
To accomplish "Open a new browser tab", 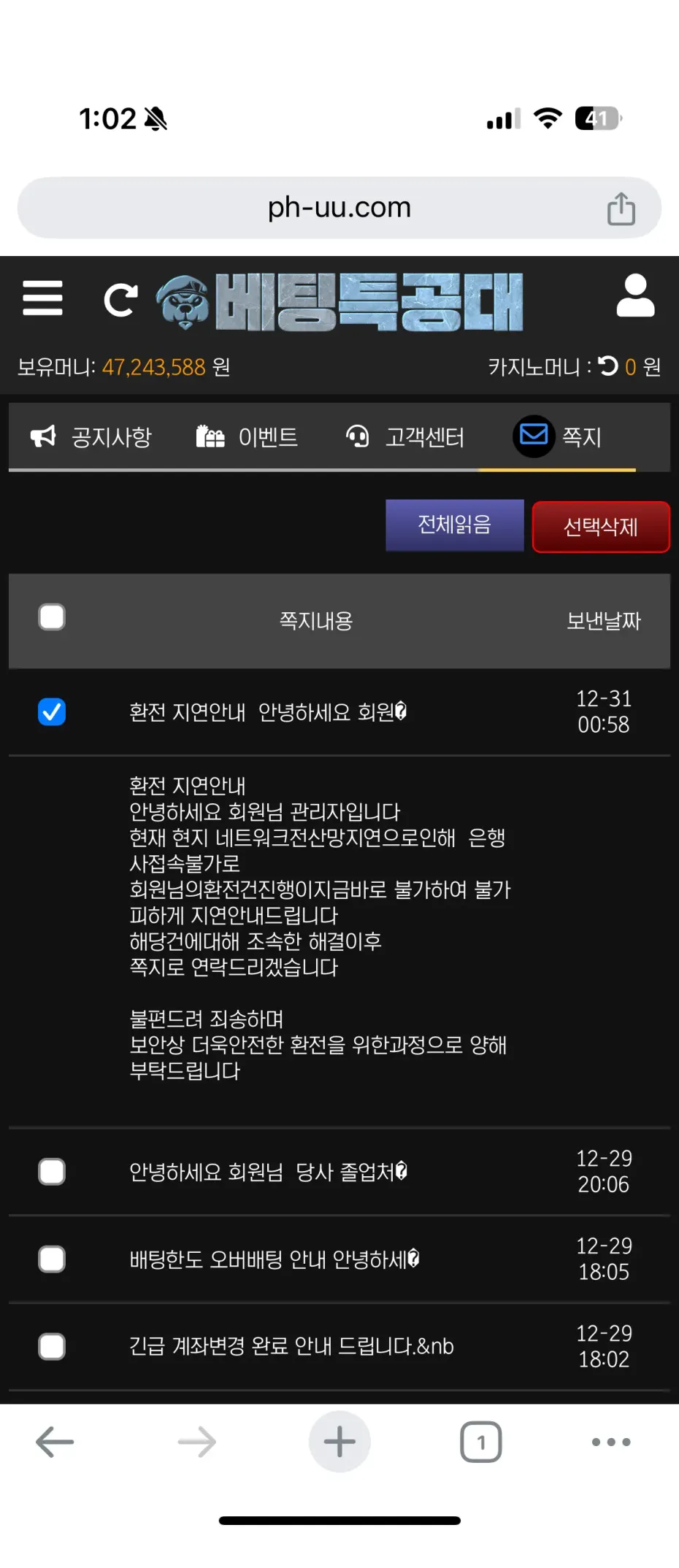I will [339, 1442].
